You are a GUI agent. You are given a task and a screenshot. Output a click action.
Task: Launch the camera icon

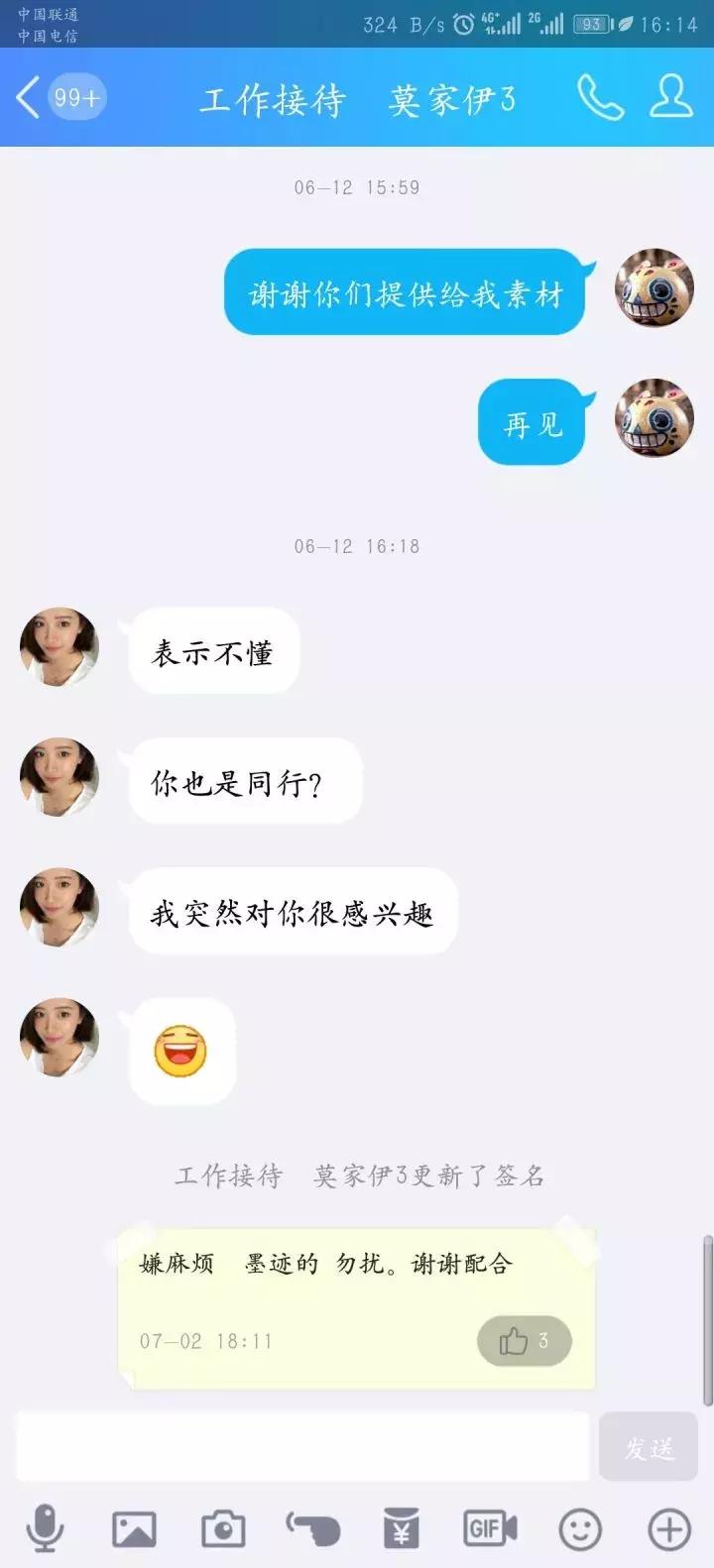pyautogui.click(x=221, y=1526)
